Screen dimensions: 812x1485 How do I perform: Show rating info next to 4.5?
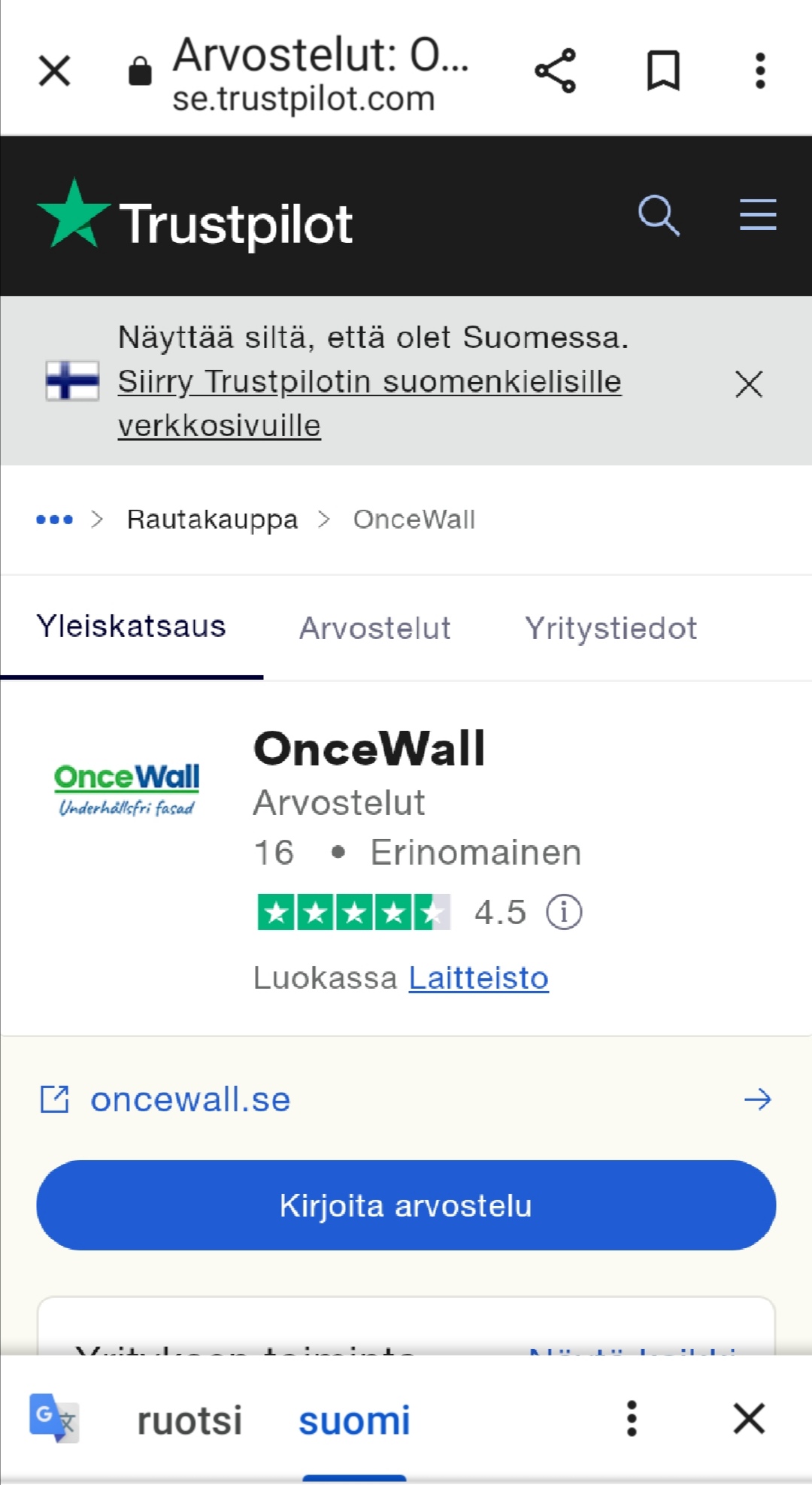tap(564, 913)
